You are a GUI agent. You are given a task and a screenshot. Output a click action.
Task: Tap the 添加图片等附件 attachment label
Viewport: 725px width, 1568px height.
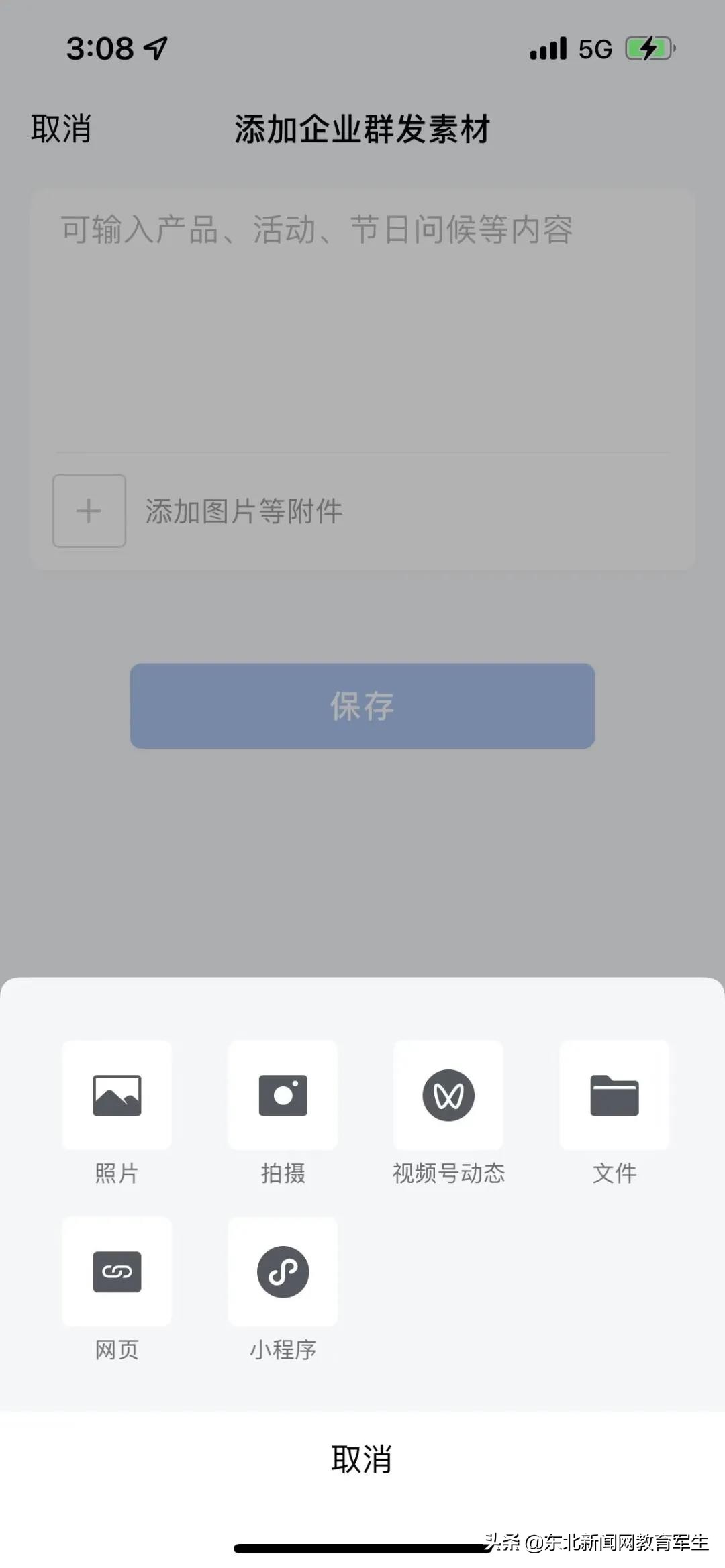click(244, 511)
